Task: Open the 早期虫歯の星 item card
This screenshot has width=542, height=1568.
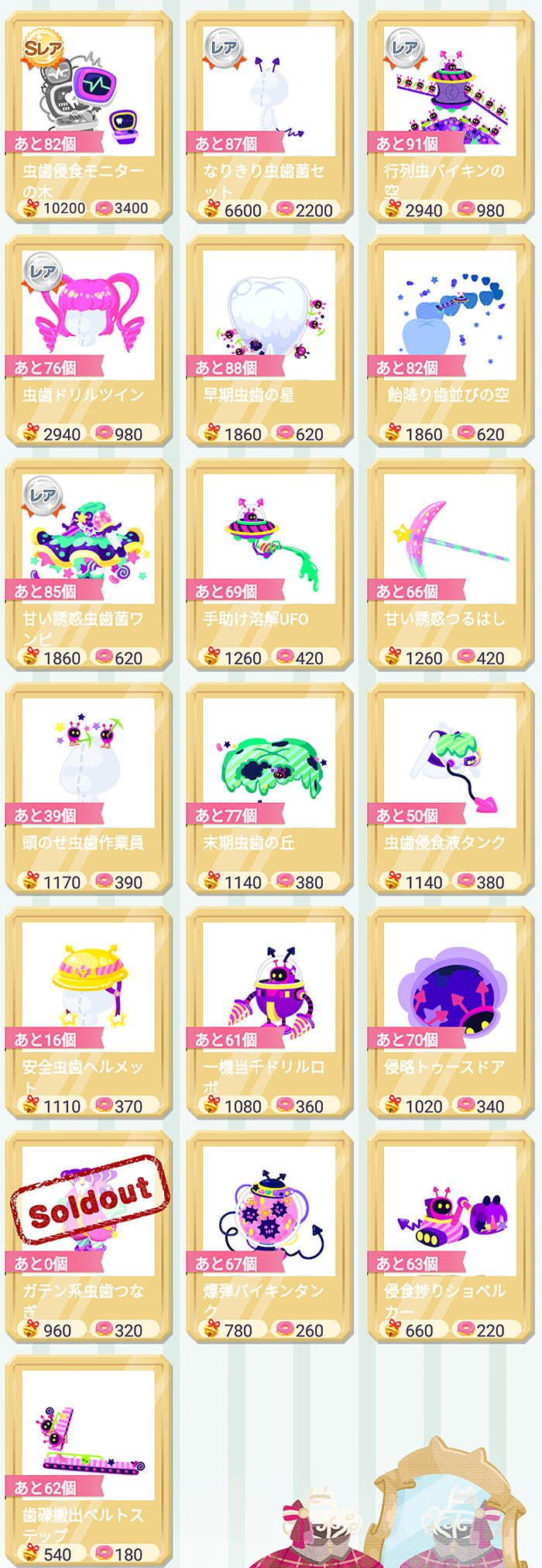Action: (x=269, y=341)
